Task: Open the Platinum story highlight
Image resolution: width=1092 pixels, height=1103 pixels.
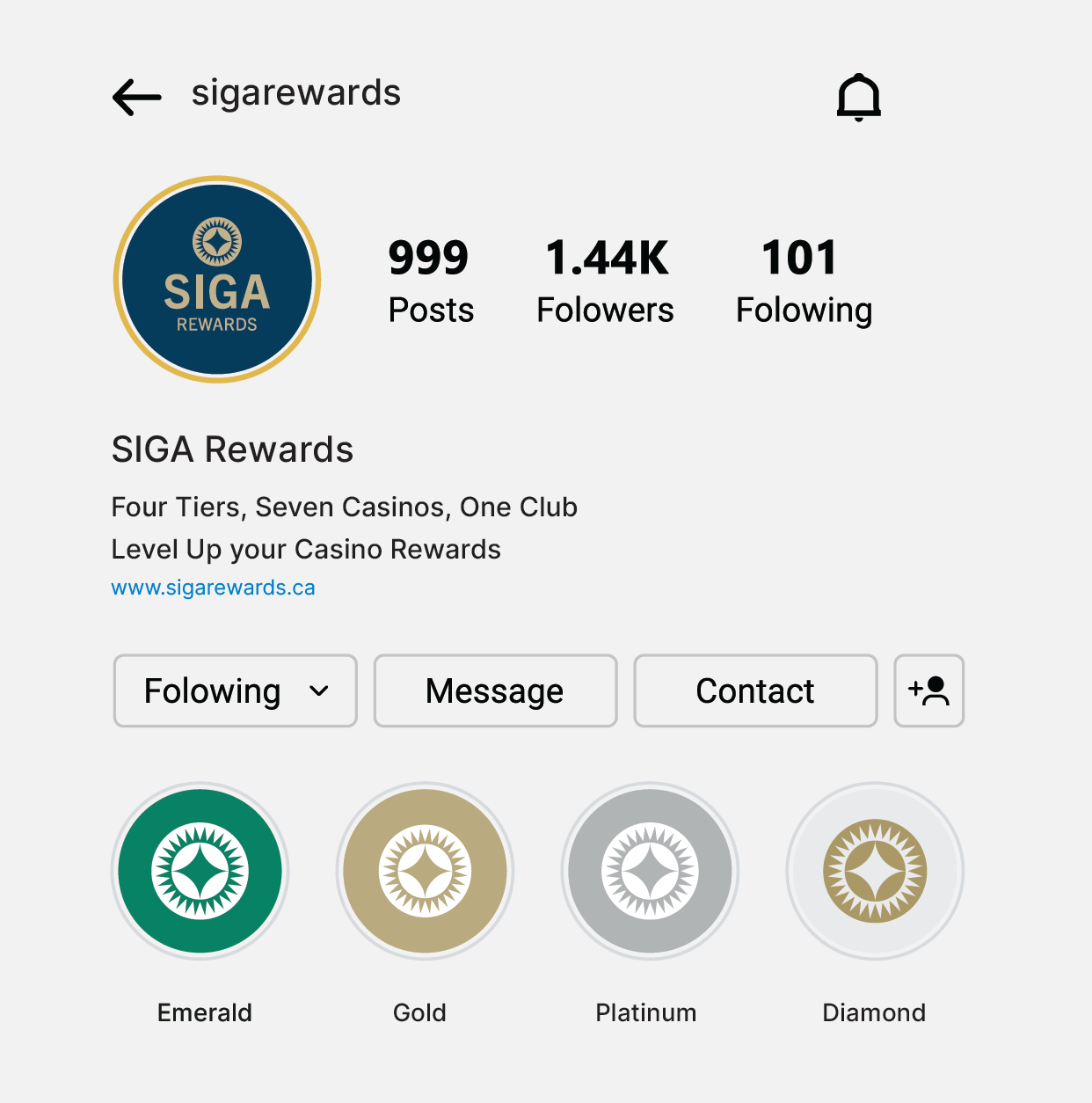Action: pyautogui.click(x=650, y=871)
